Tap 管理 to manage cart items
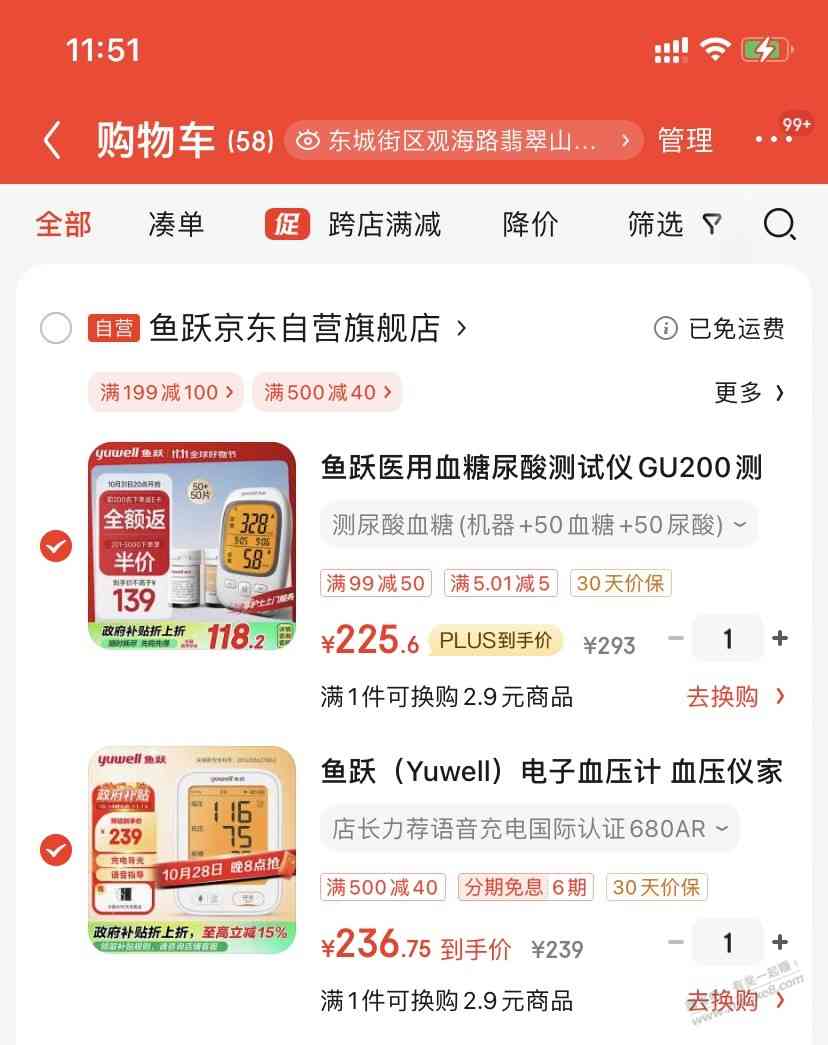 pyautogui.click(x=685, y=141)
